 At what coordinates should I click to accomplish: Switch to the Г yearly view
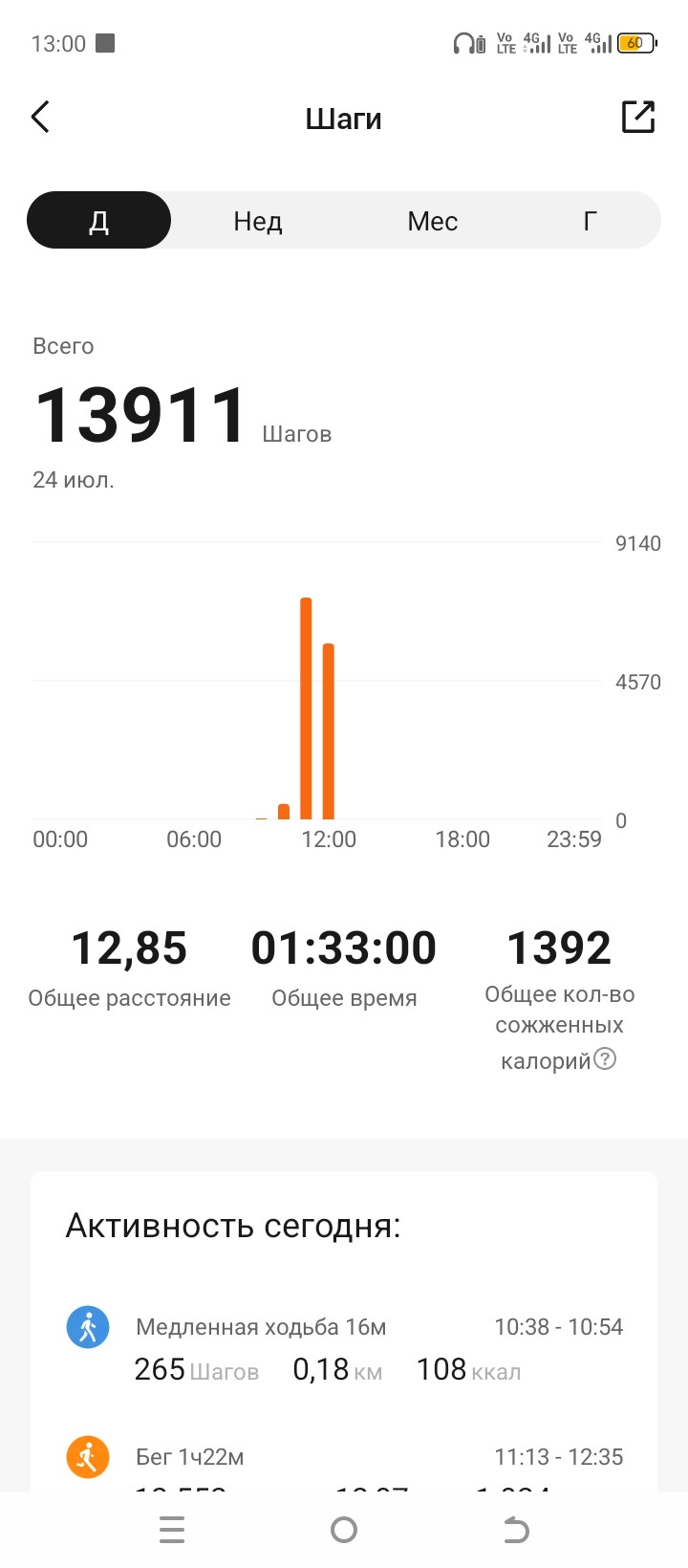(x=590, y=221)
